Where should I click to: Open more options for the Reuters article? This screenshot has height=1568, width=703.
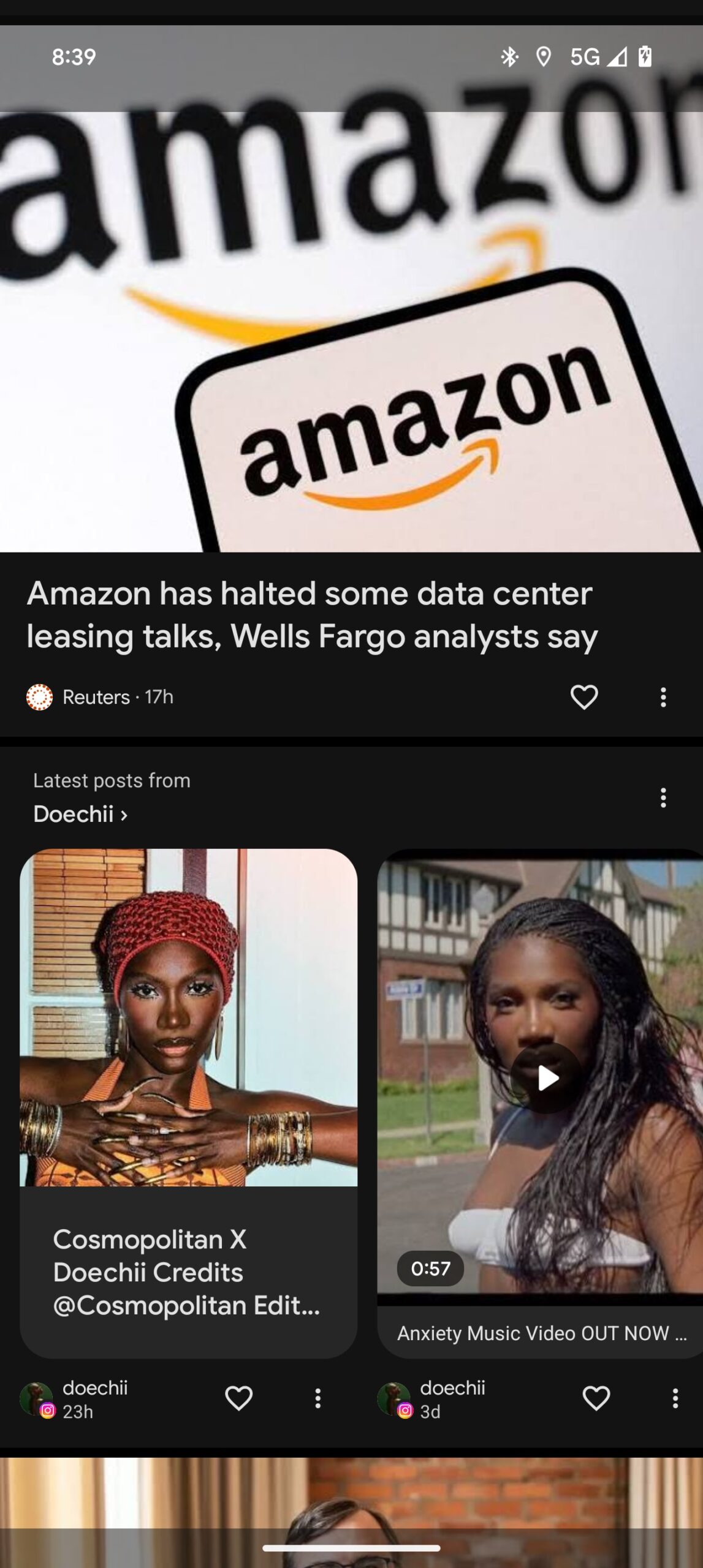(x=663, y=697)
